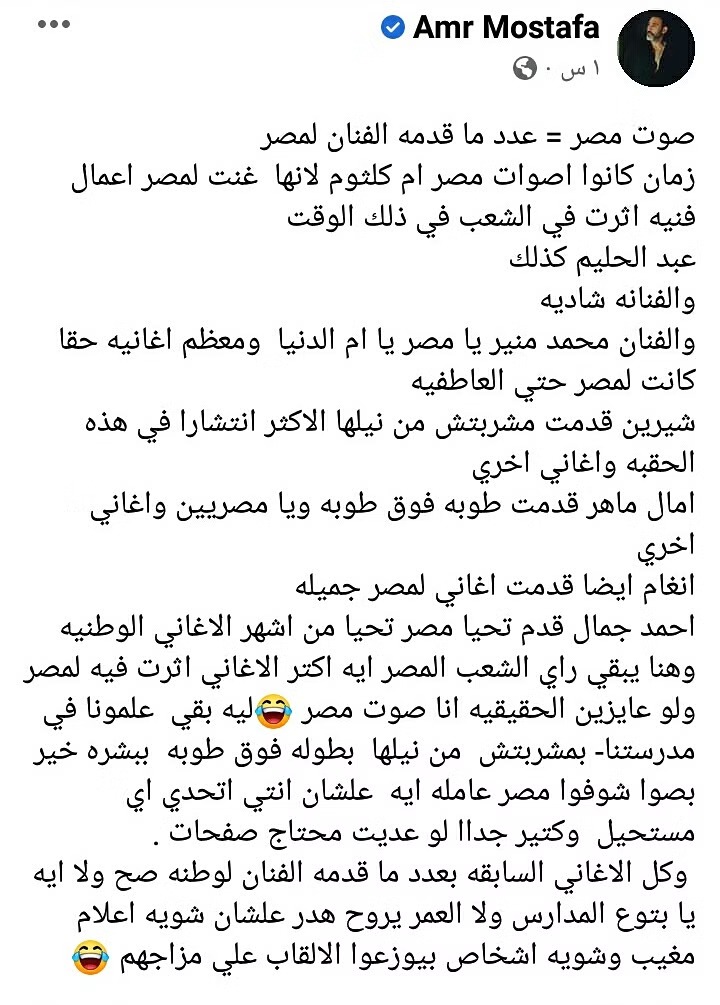Open Amr Mostafa's profile picture

pos(657,48)
